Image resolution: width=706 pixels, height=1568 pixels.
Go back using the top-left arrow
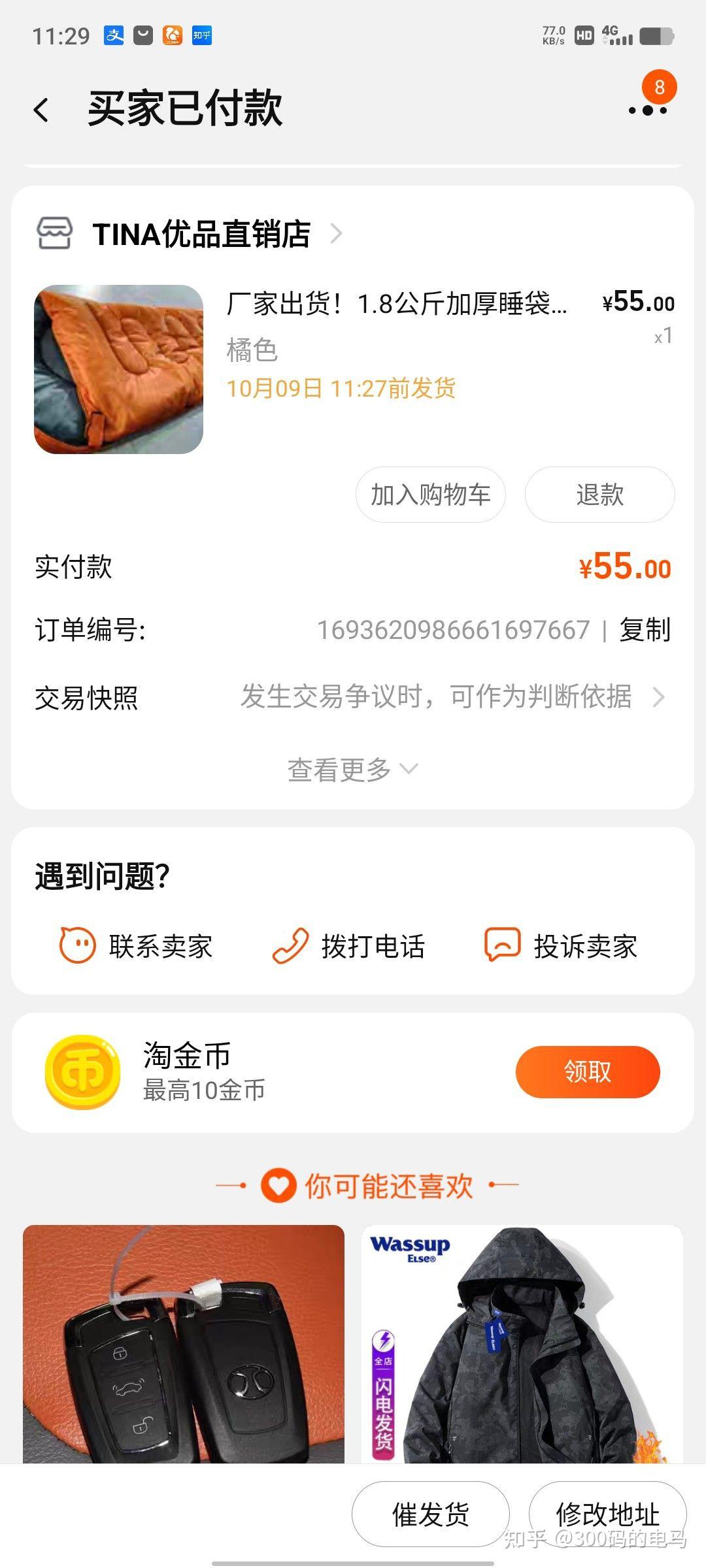point(41,110)
